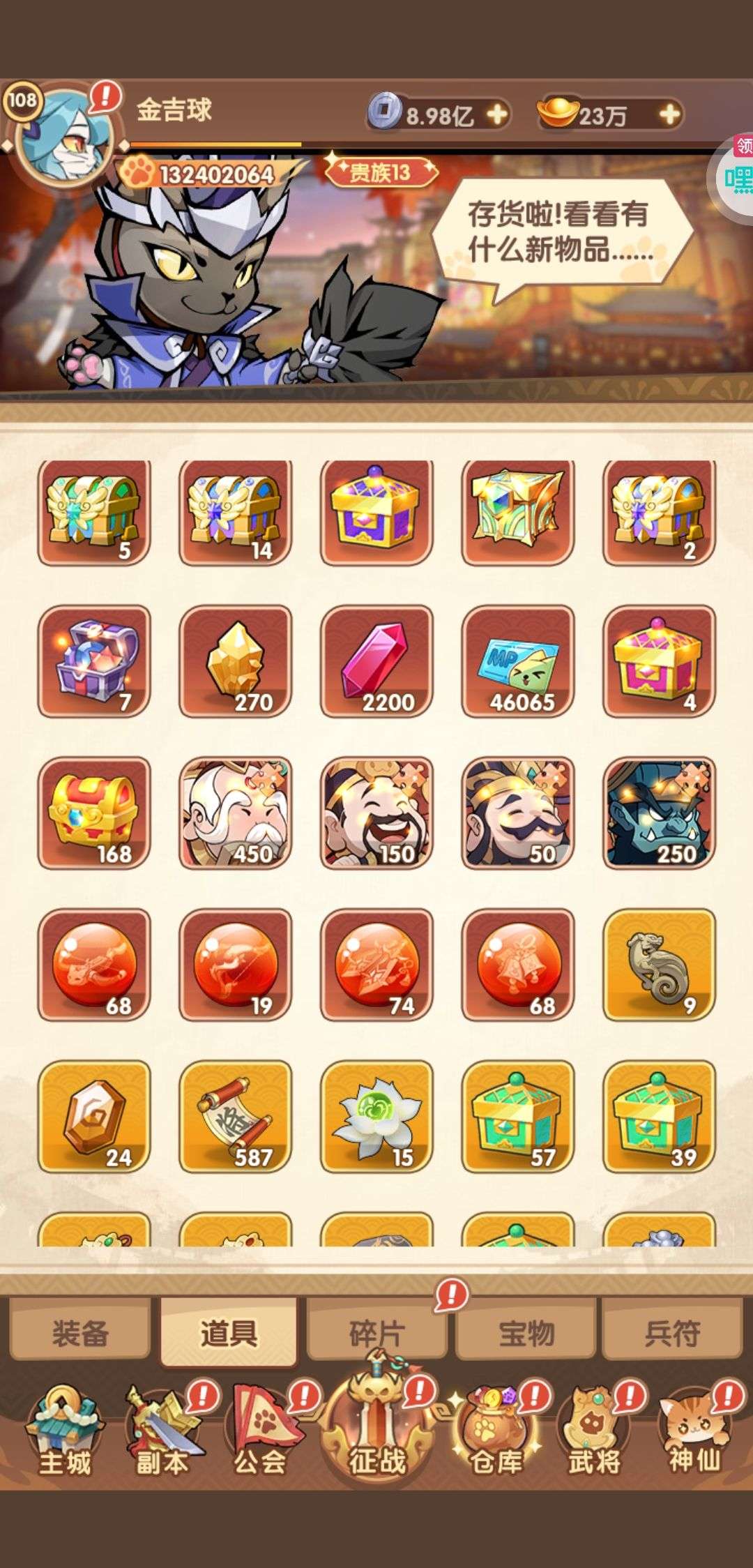The width and height of the screenshot is (753, 1568).
Task: Switch to the 宝物 tab
Action: point(526,1333)
